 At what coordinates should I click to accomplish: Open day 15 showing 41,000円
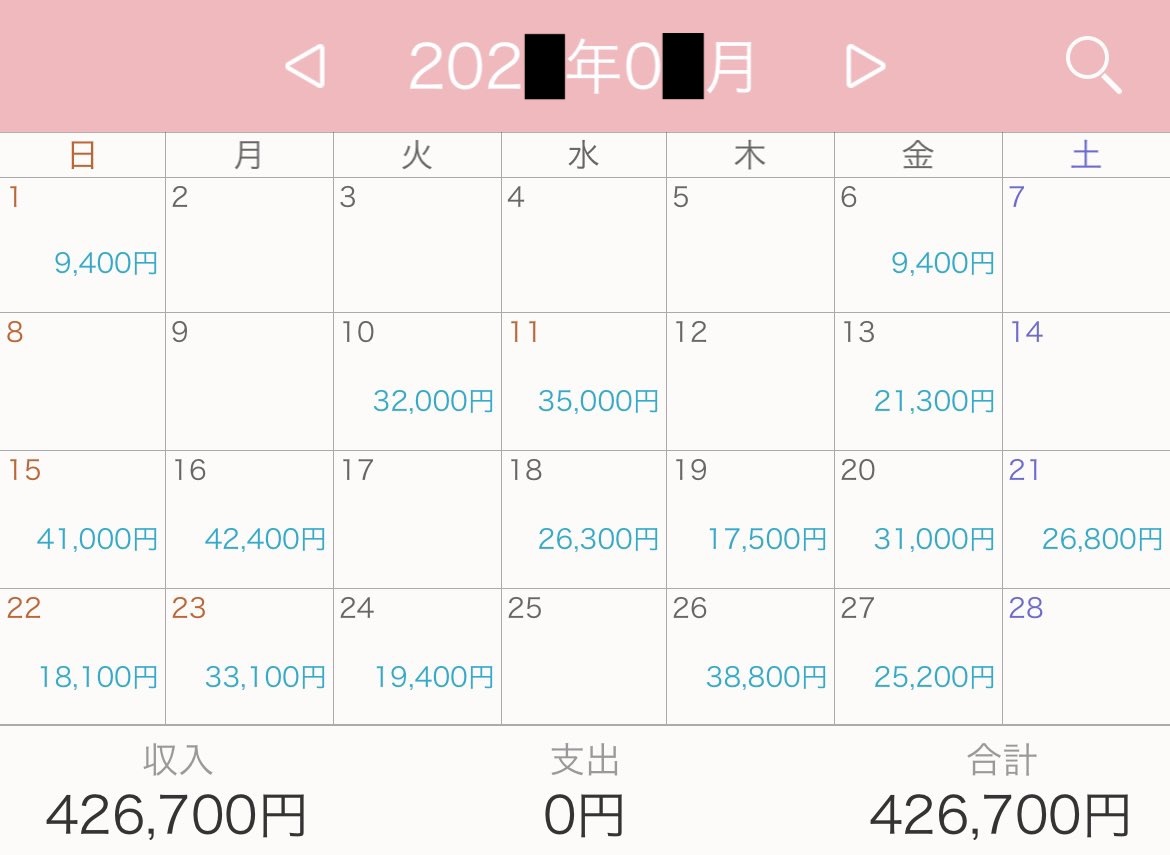tap(83, 520)
